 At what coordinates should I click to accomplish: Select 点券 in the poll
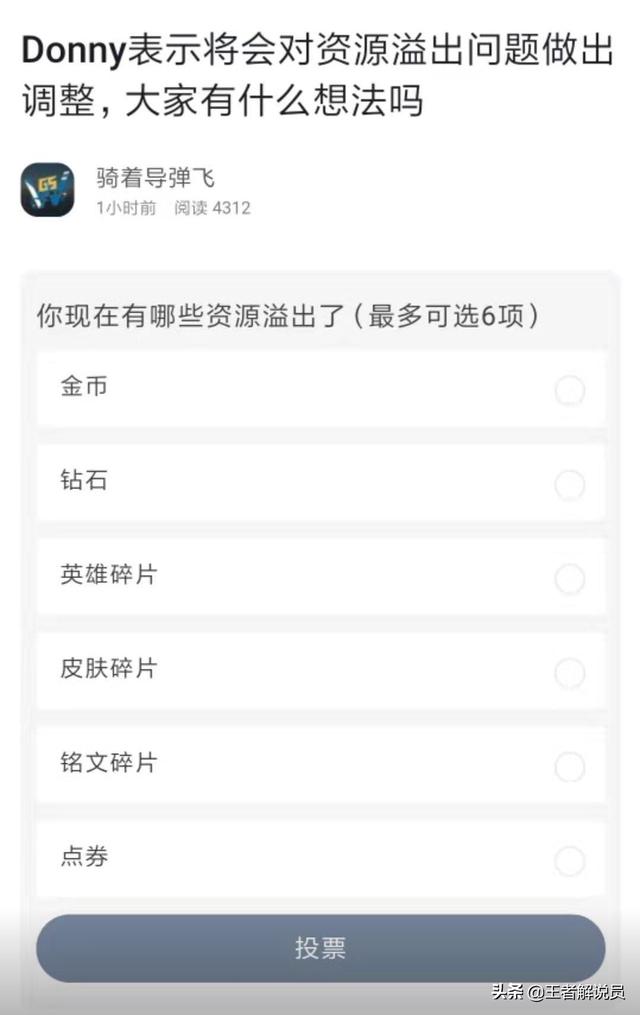pos(569,860)
